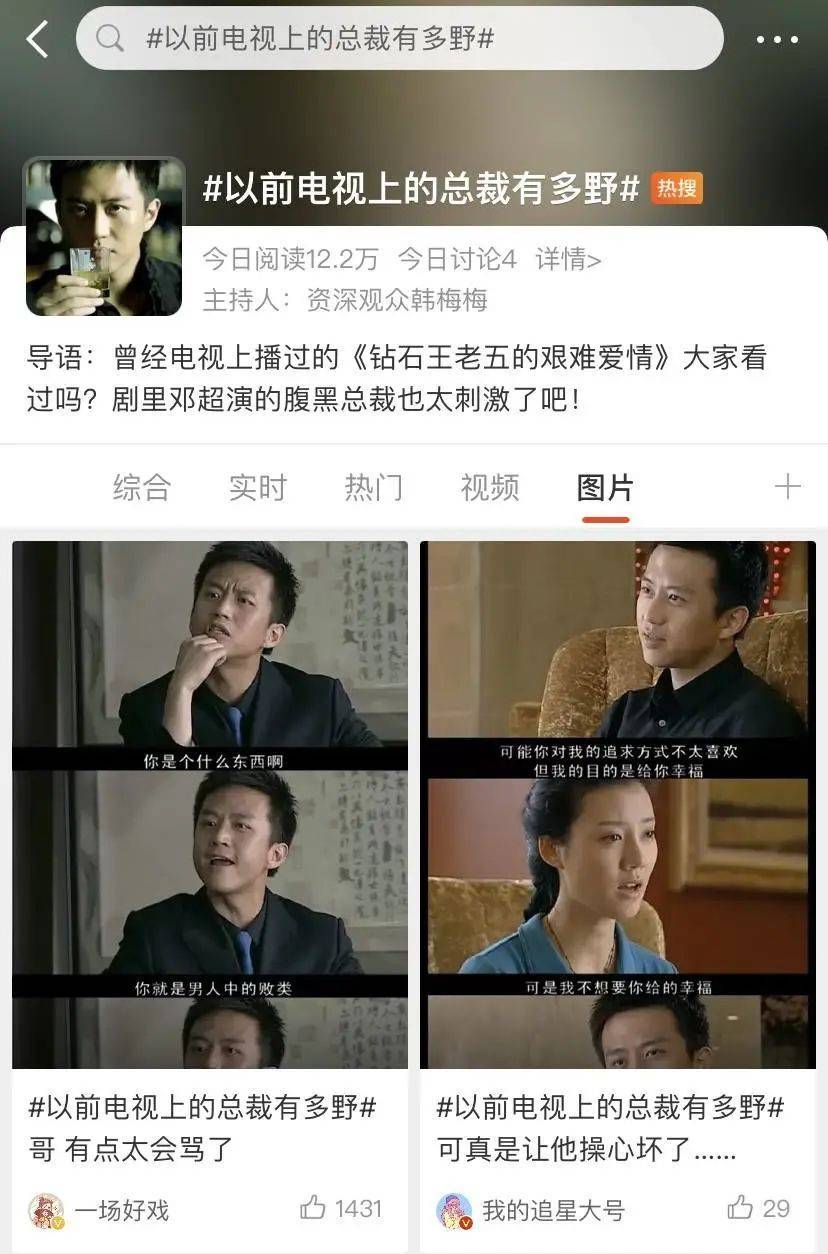828x1254 pixels.
Task: Go back using the top-left arrow
Action: [38, 40]
